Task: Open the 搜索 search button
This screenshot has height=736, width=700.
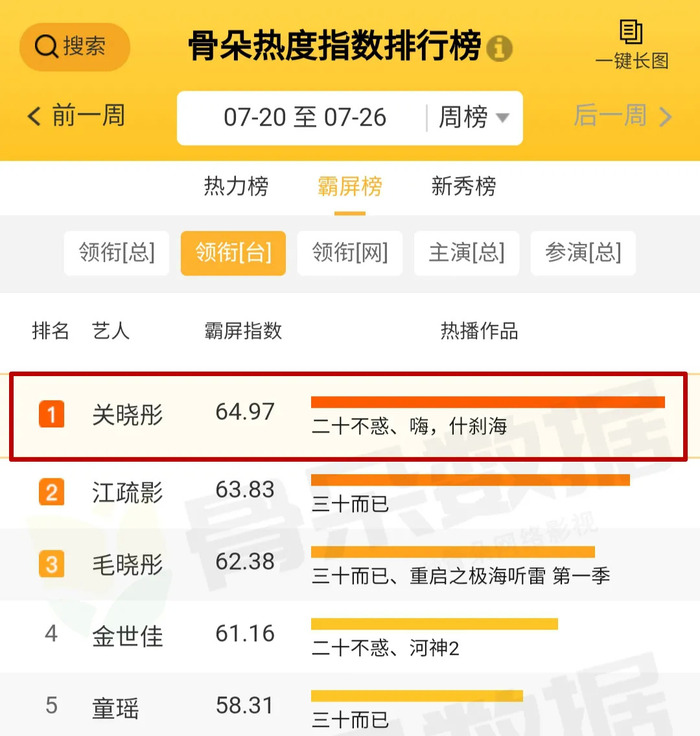Action: (75, 47)
